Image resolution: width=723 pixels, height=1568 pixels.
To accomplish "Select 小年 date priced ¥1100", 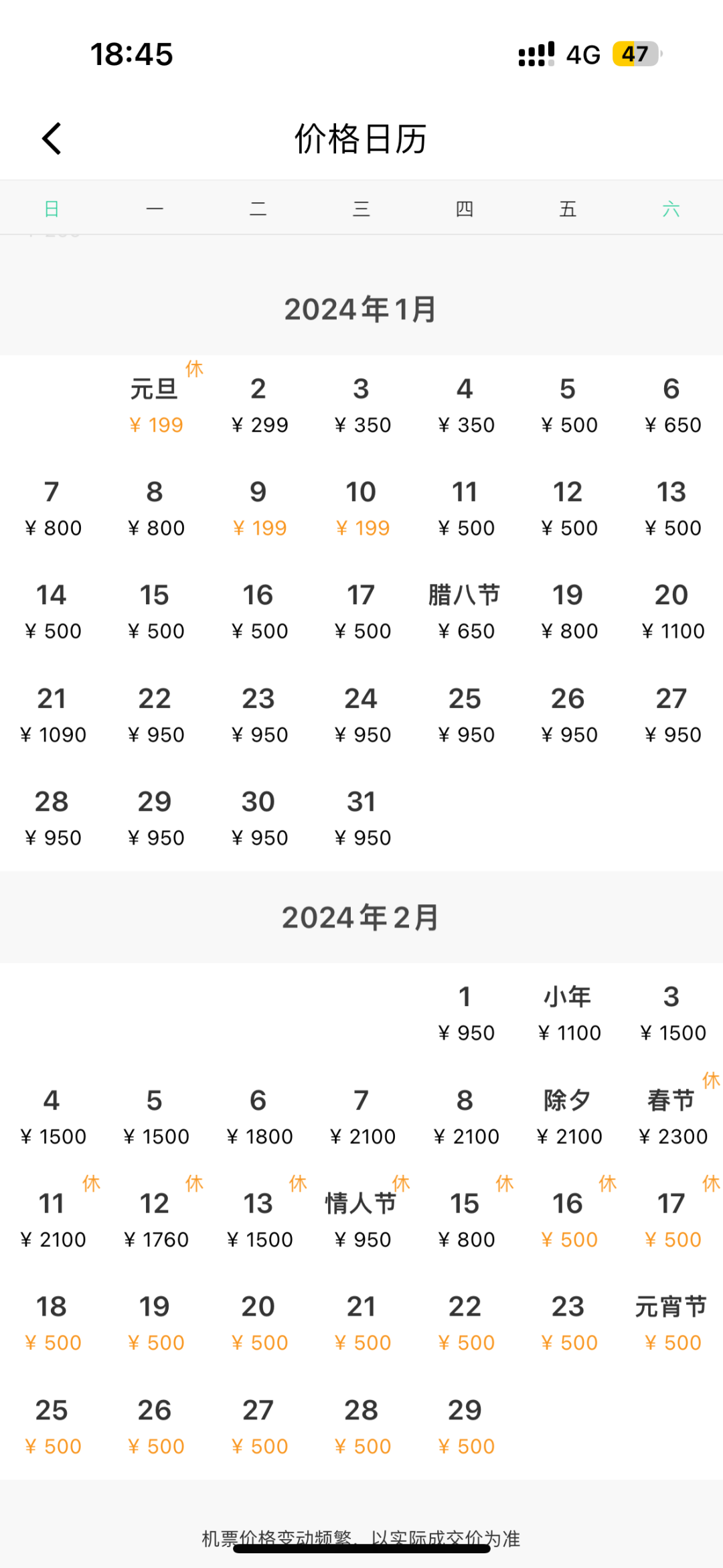I will click(x=568, y=1013).
